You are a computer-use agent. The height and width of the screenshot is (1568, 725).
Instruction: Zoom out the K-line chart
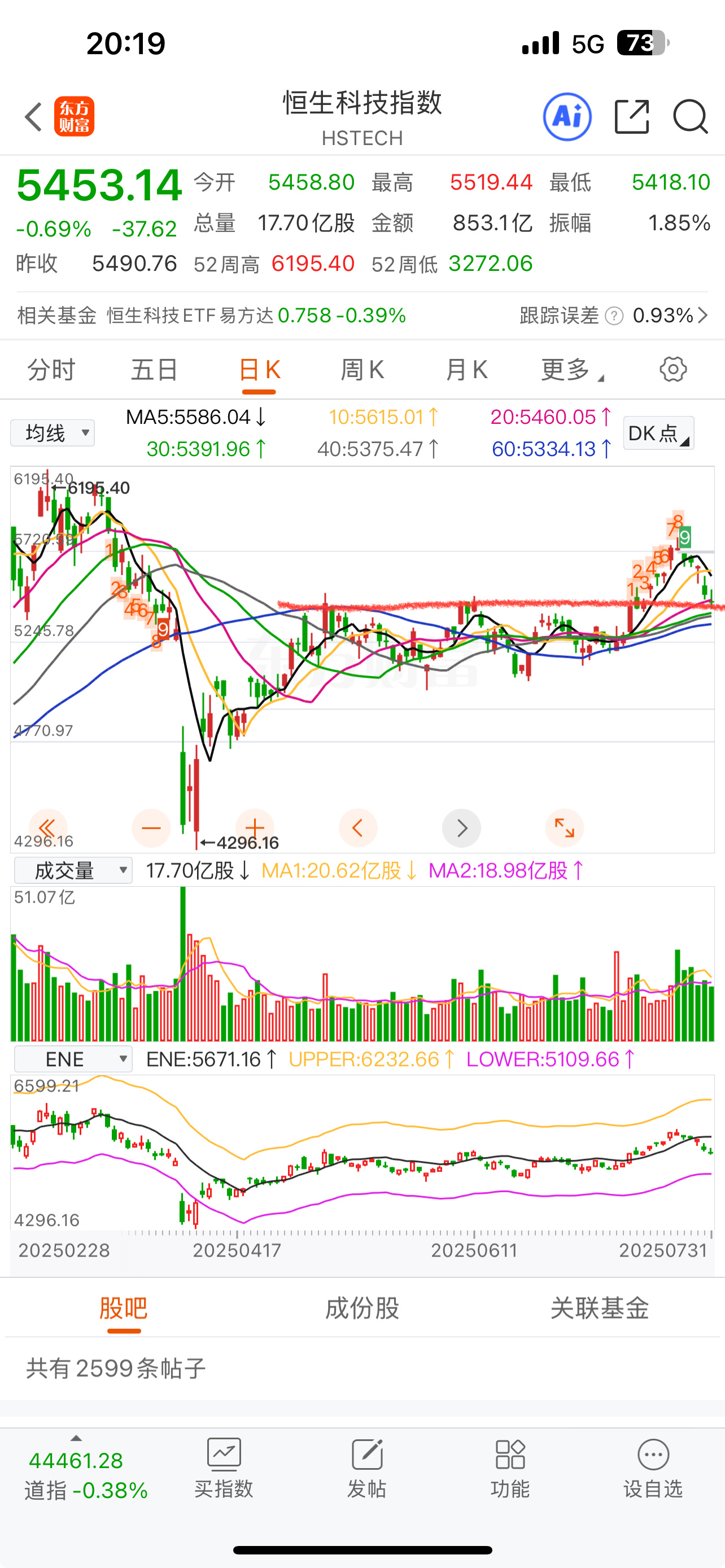[x=151, y=828]
